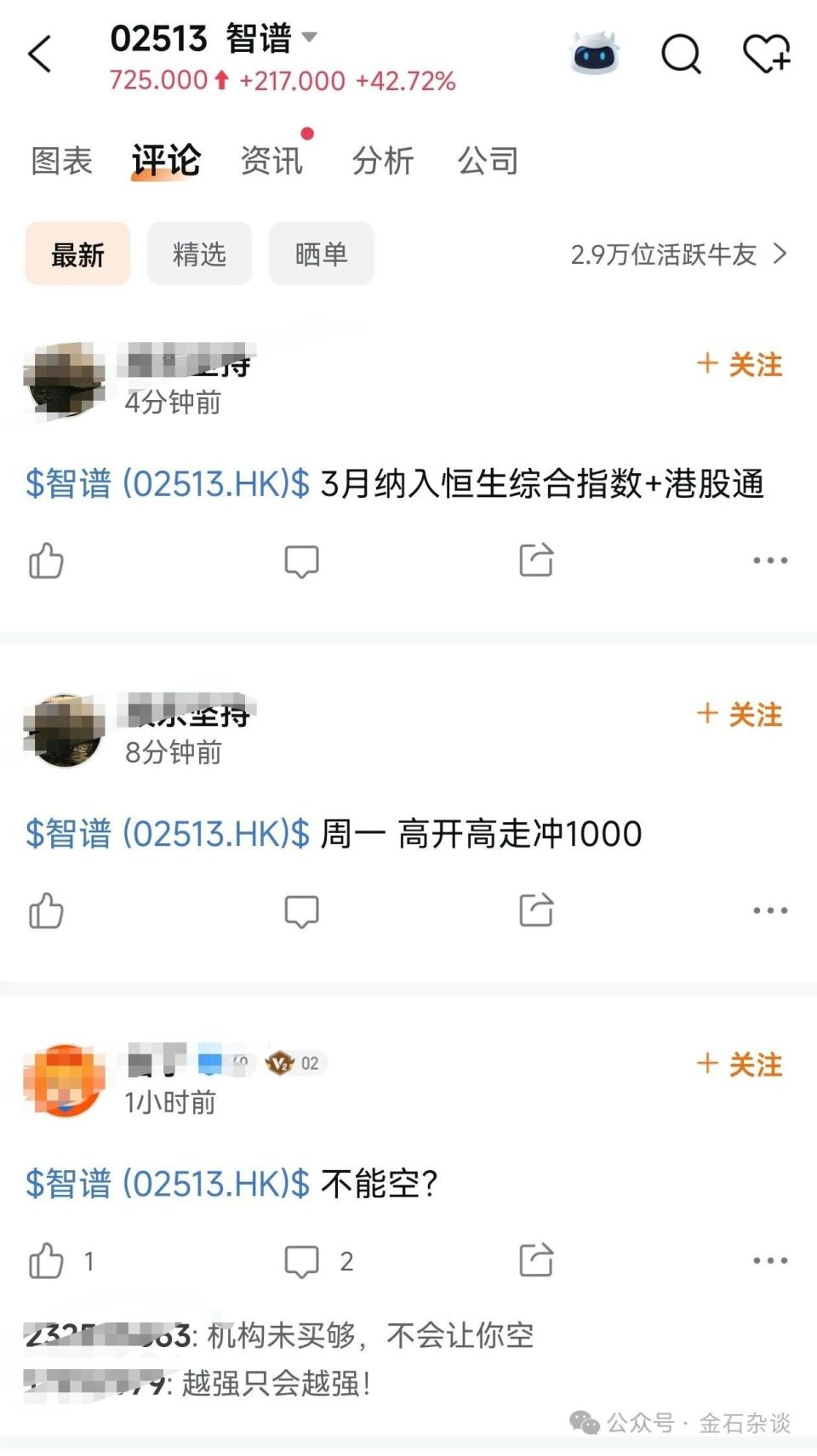Open the AI assistant robot icon
Screen dimensions: 817x1456
click(596, 54)
